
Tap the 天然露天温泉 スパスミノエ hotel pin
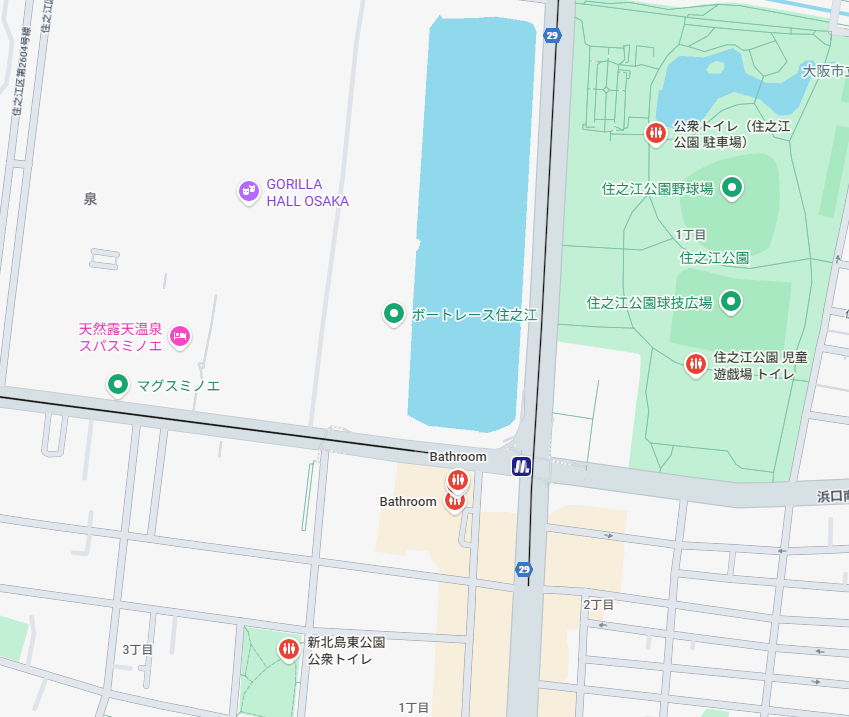point(180,336)
